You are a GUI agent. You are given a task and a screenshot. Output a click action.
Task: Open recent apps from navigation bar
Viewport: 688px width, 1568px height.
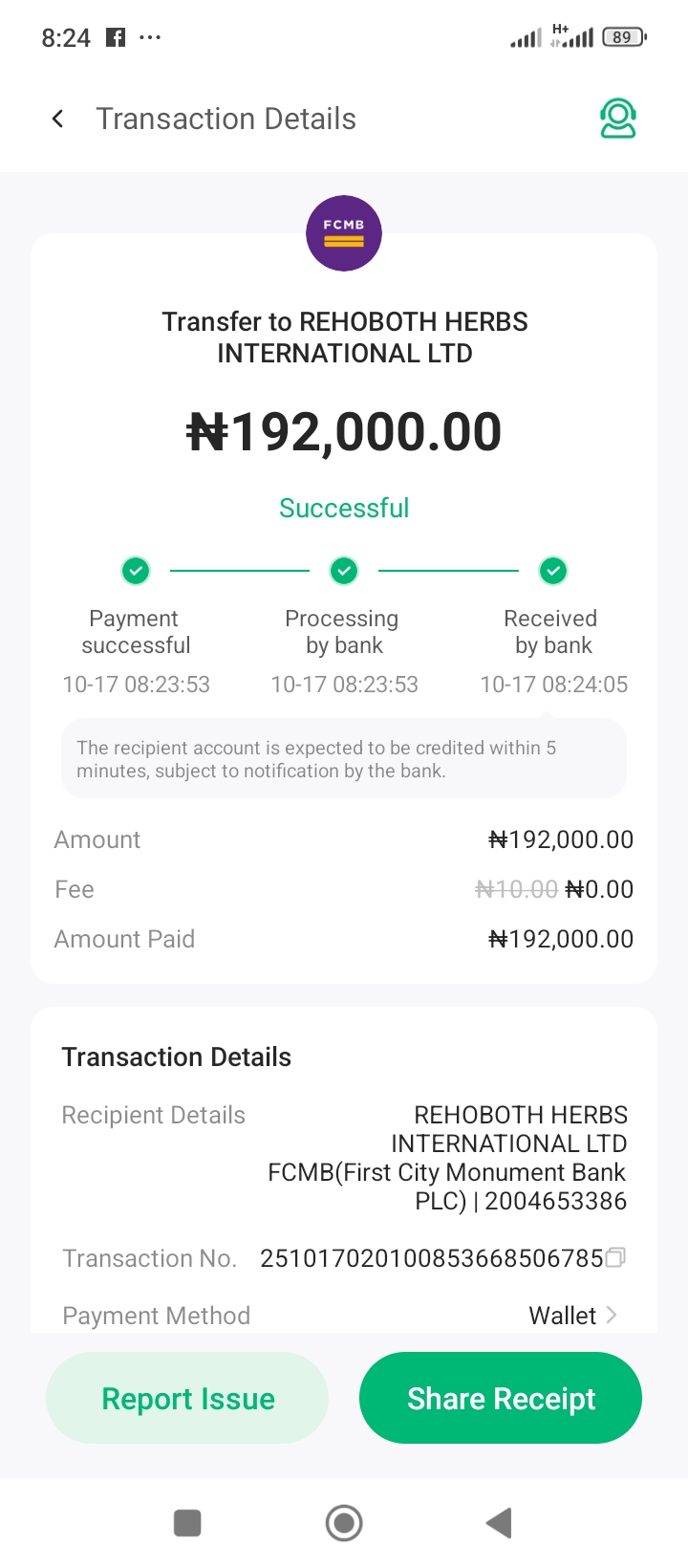pyautogui.click(x=187, y=1522)
